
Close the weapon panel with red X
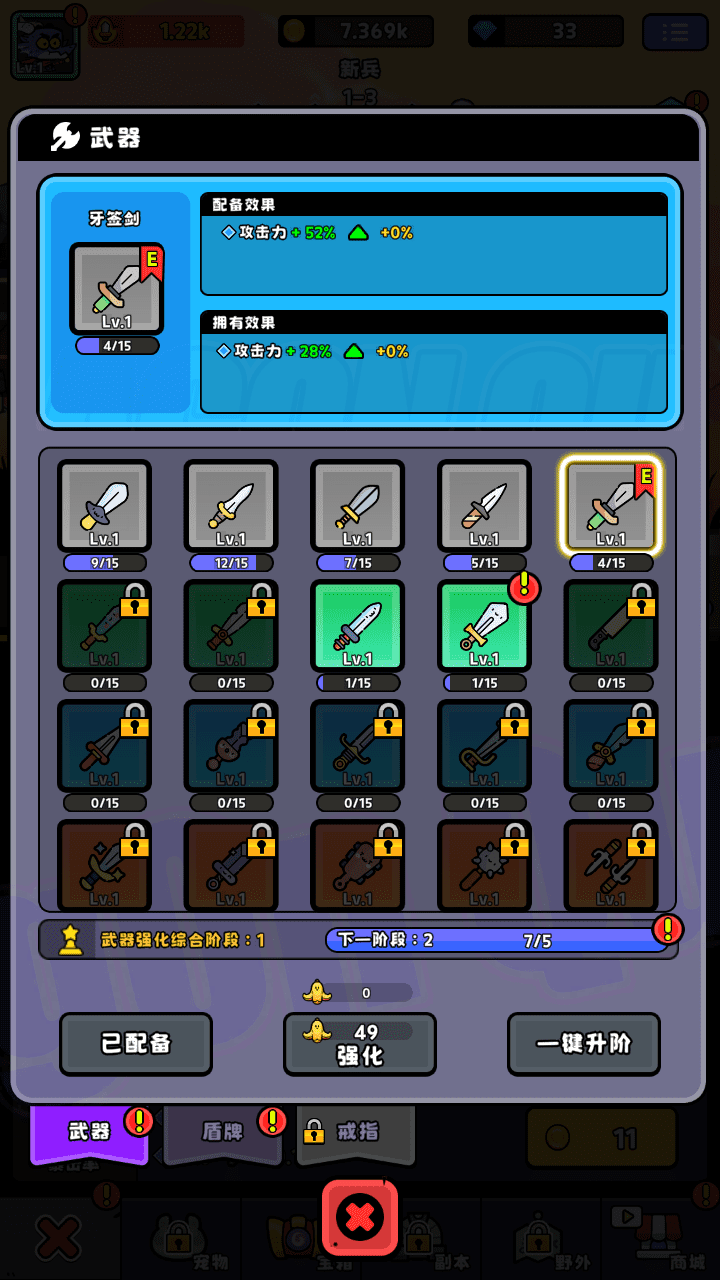coord(360,1217)
